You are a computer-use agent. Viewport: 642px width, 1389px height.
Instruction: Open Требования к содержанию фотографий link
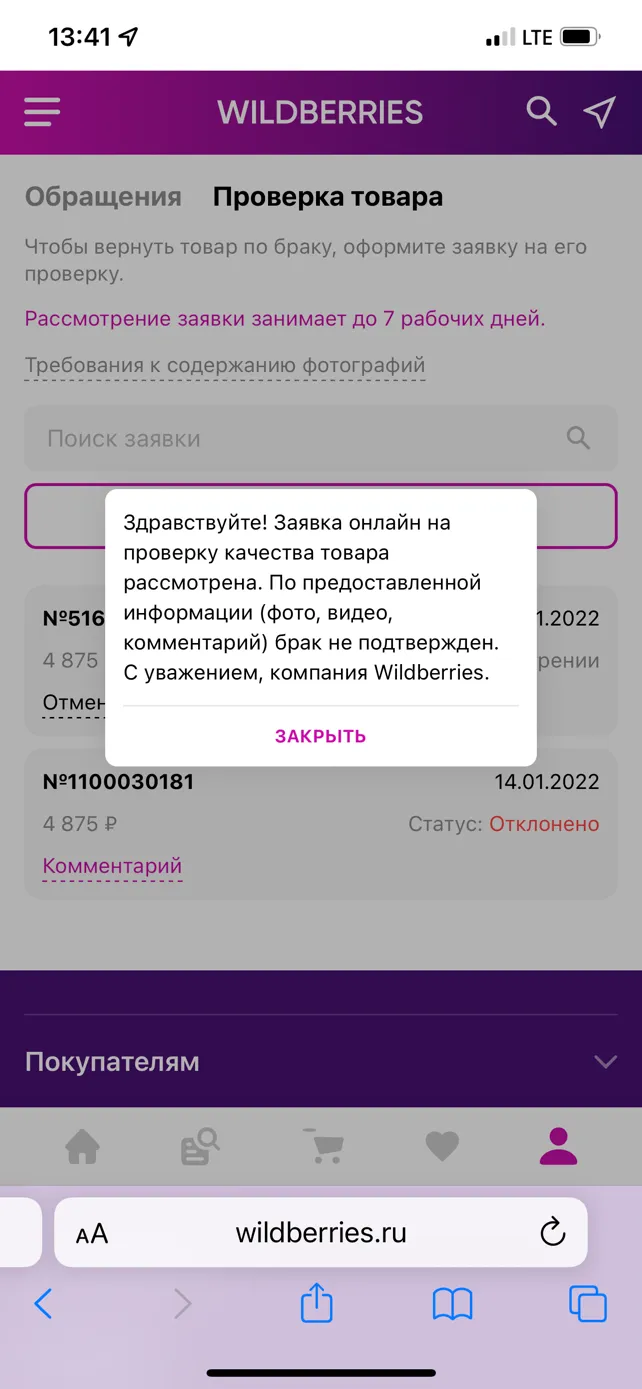click(225, 365)
